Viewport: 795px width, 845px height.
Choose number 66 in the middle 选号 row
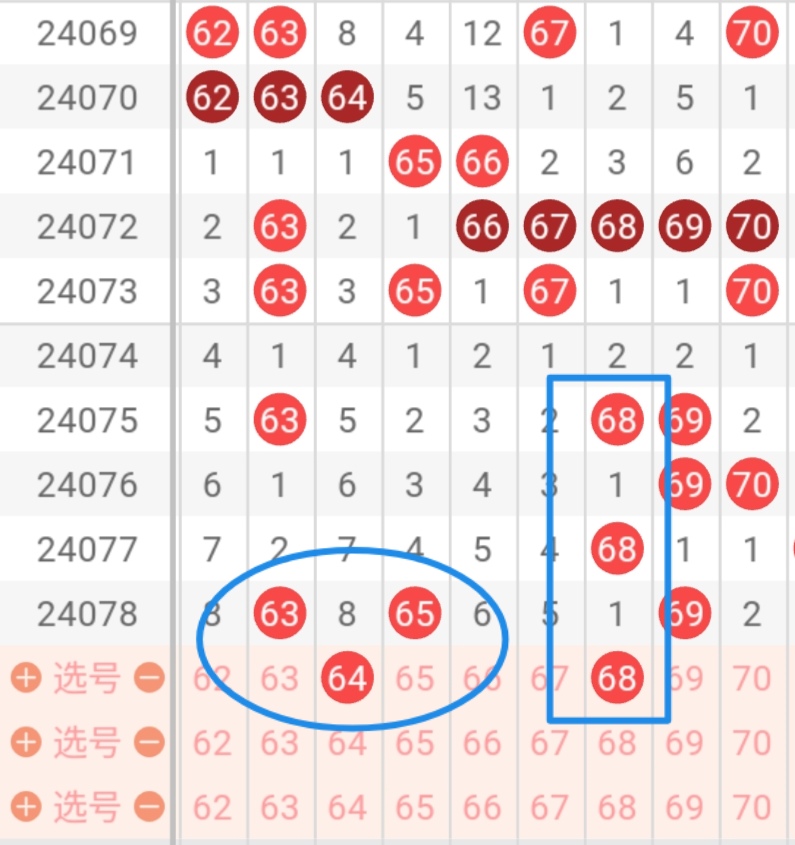click(482, 743)
